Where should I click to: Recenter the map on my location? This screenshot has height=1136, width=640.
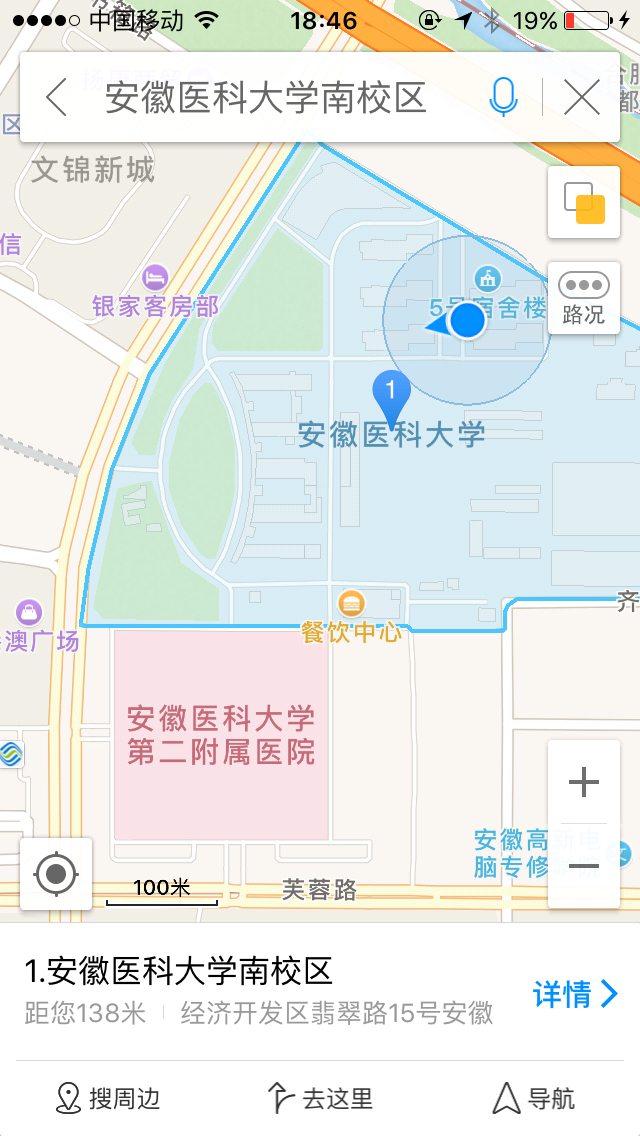pyautogui.click(x=56, y=874)
